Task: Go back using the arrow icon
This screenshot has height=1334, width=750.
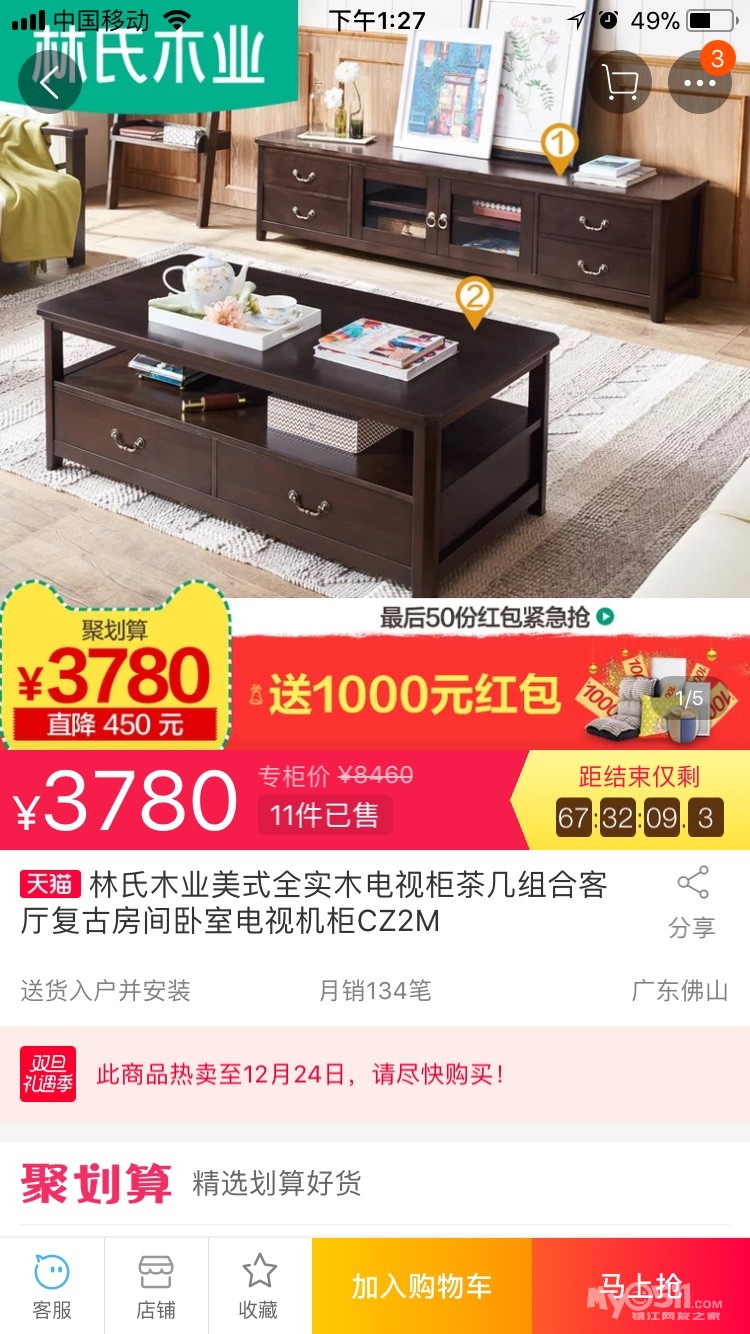Action: point(50,83)
